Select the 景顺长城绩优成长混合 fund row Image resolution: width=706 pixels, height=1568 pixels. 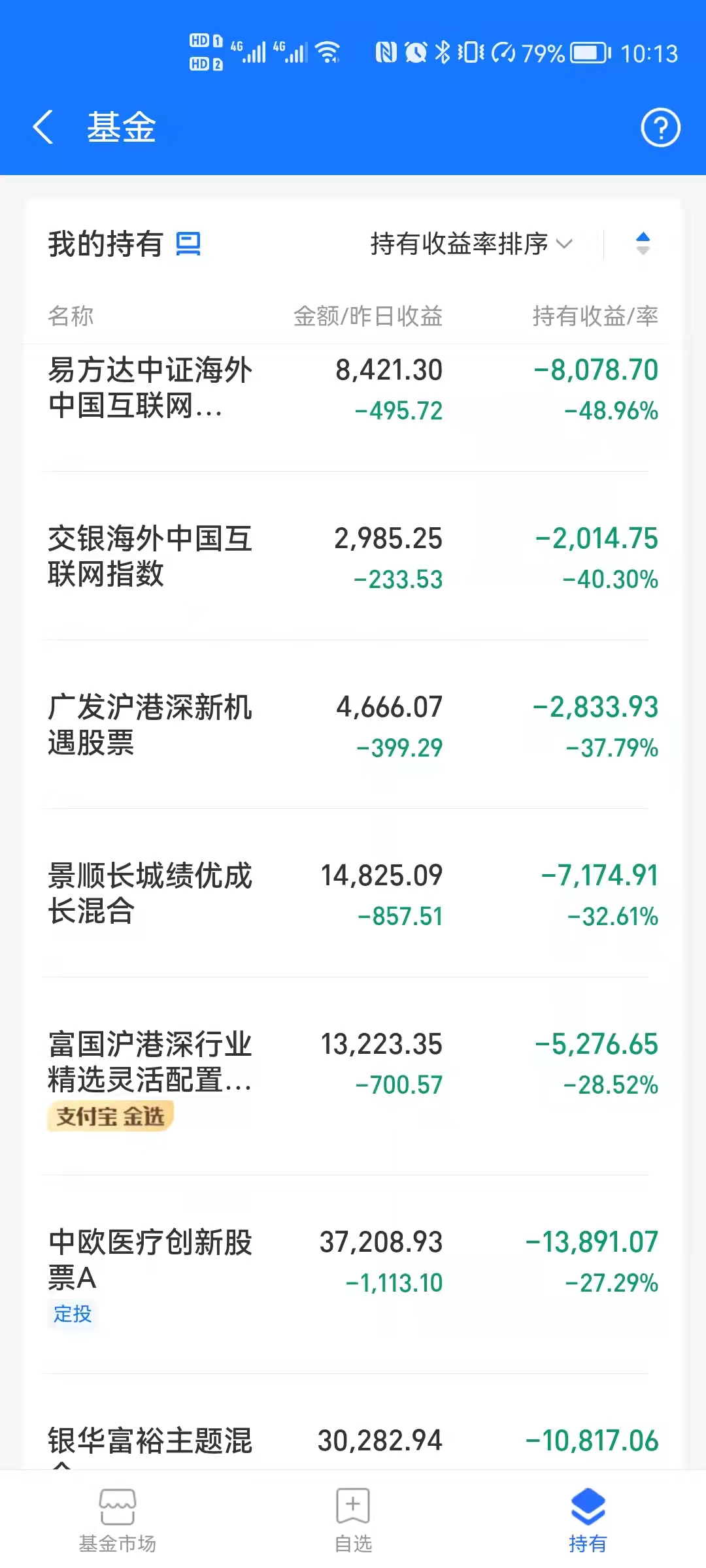tap(150, 894)
